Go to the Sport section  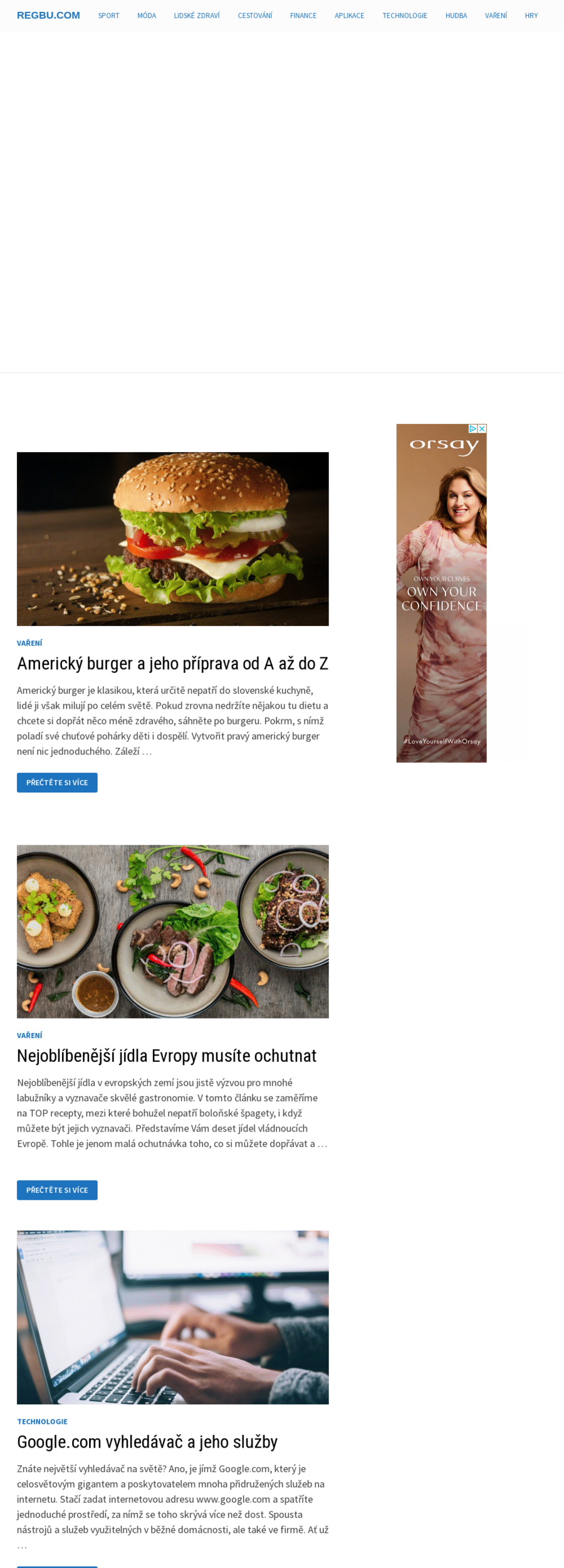[108, 16]
